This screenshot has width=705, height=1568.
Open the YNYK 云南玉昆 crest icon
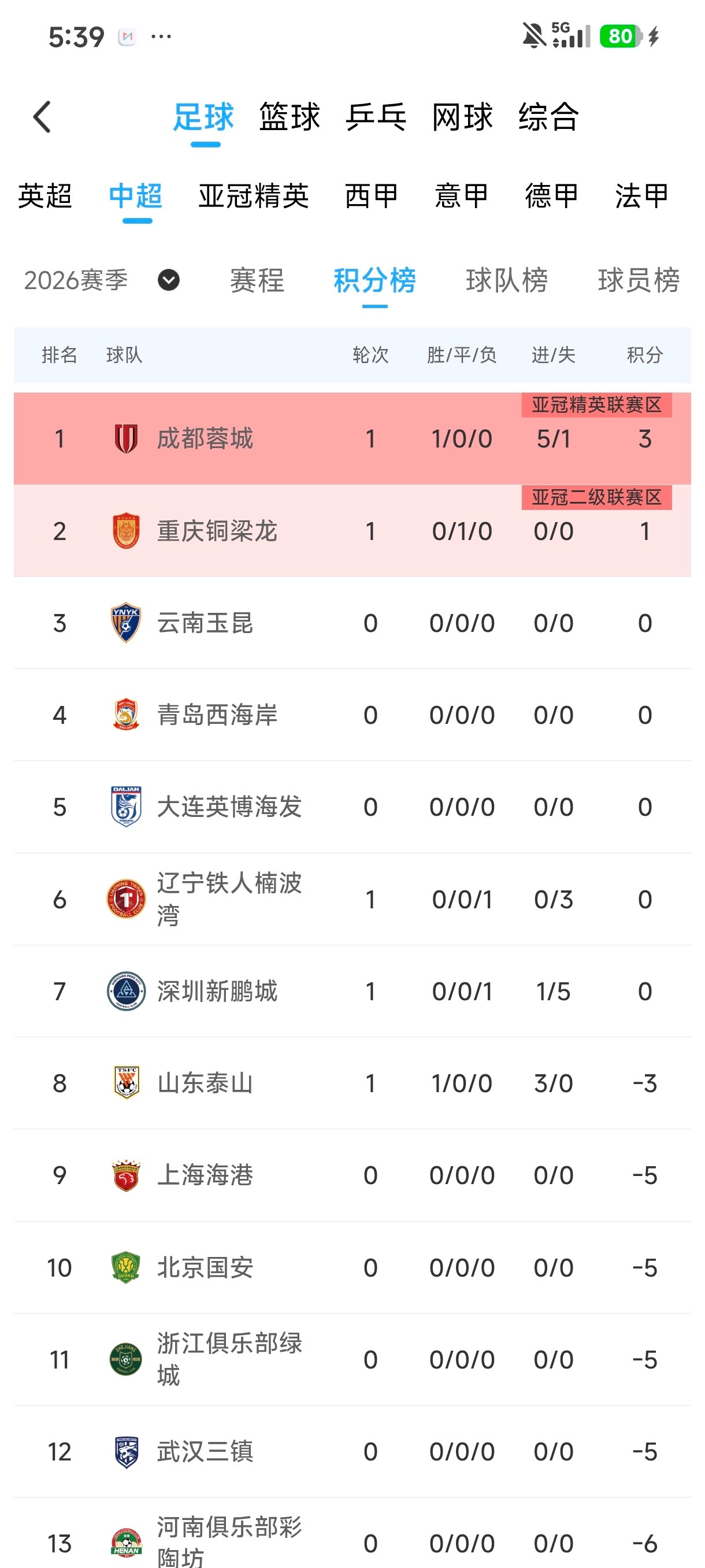(x=125, y=623)
